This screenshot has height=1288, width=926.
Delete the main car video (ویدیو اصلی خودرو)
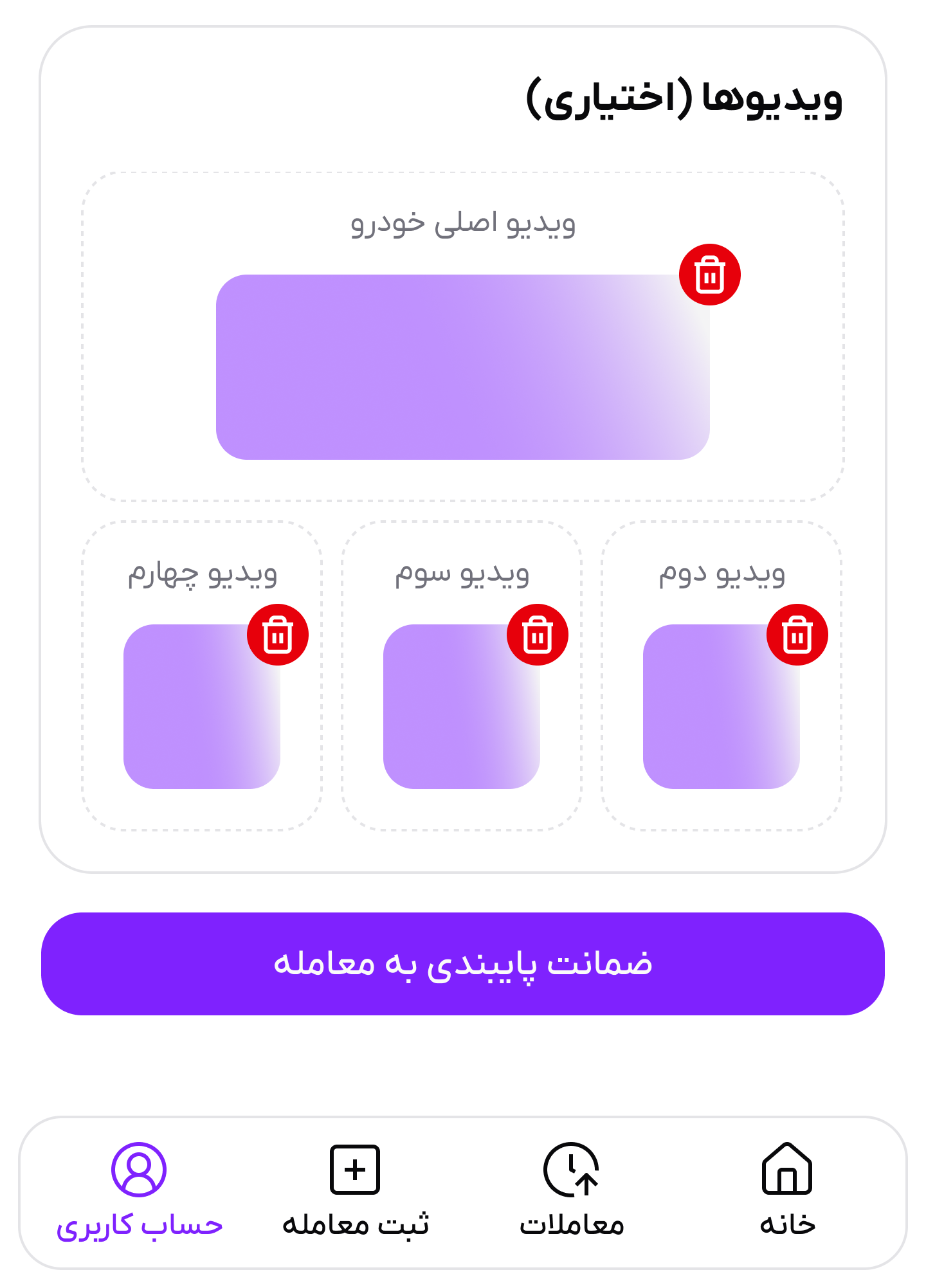(710, 274)
